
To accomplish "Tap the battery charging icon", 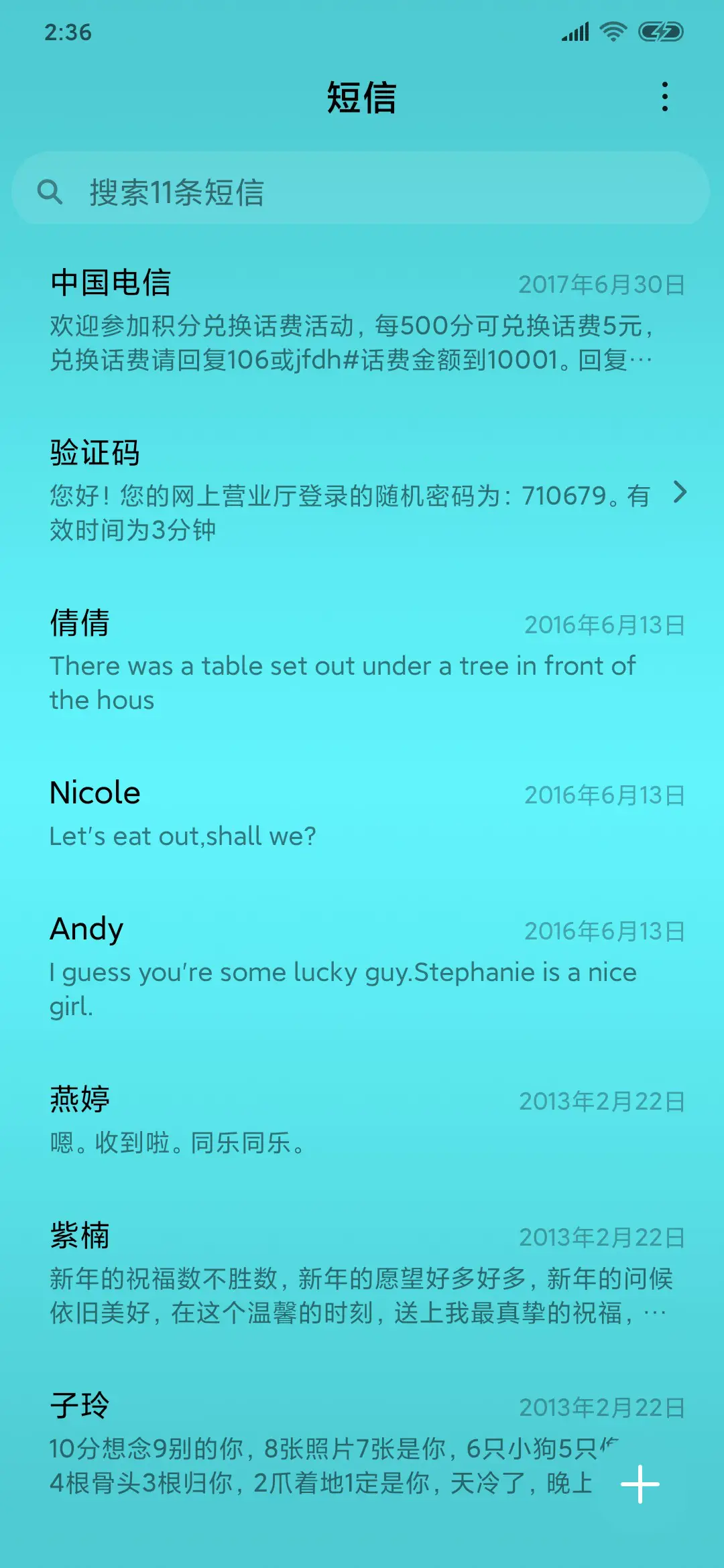I will click(660, 31).
